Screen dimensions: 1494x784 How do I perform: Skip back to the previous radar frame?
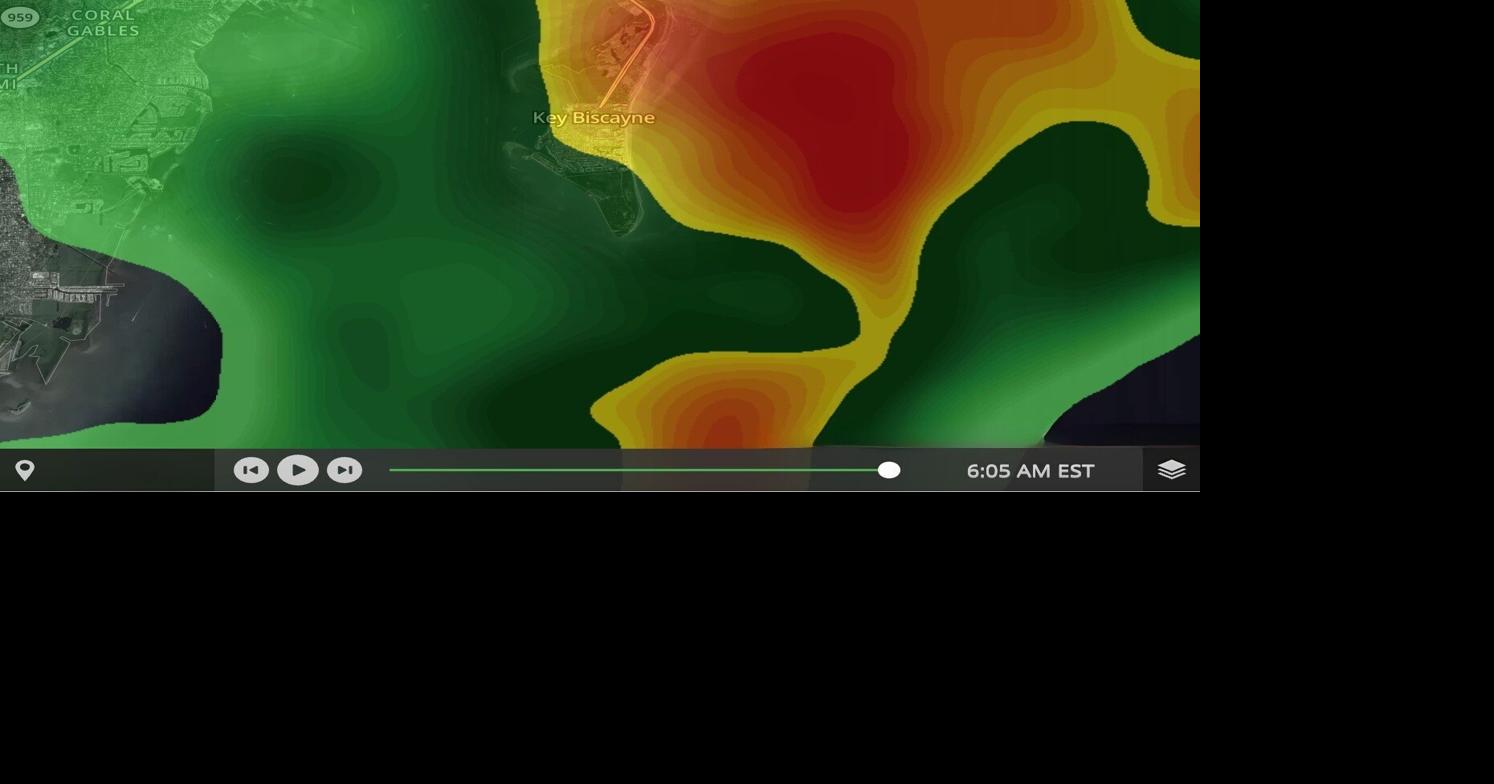click(251, 470)
